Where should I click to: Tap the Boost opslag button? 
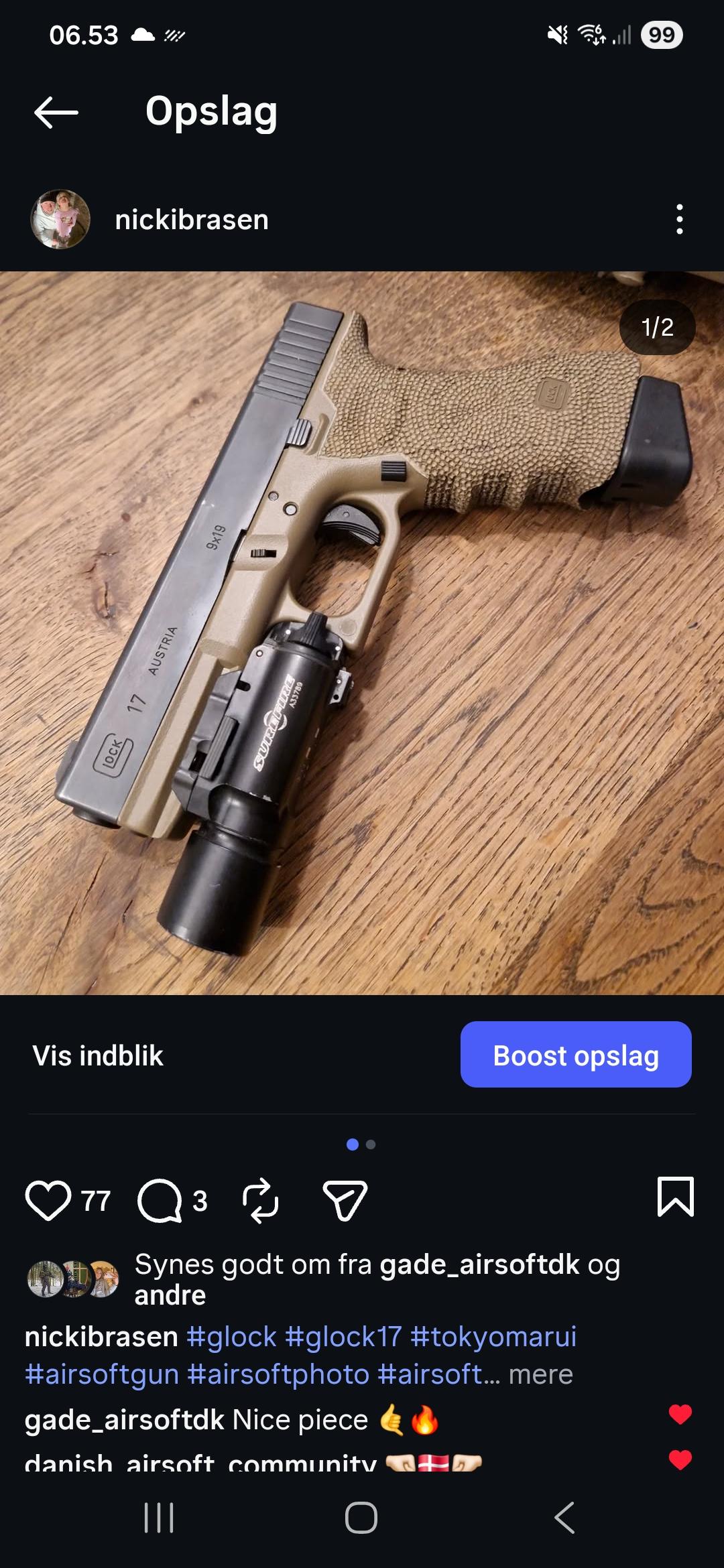pyautogui.click(x=575, y=1055)
